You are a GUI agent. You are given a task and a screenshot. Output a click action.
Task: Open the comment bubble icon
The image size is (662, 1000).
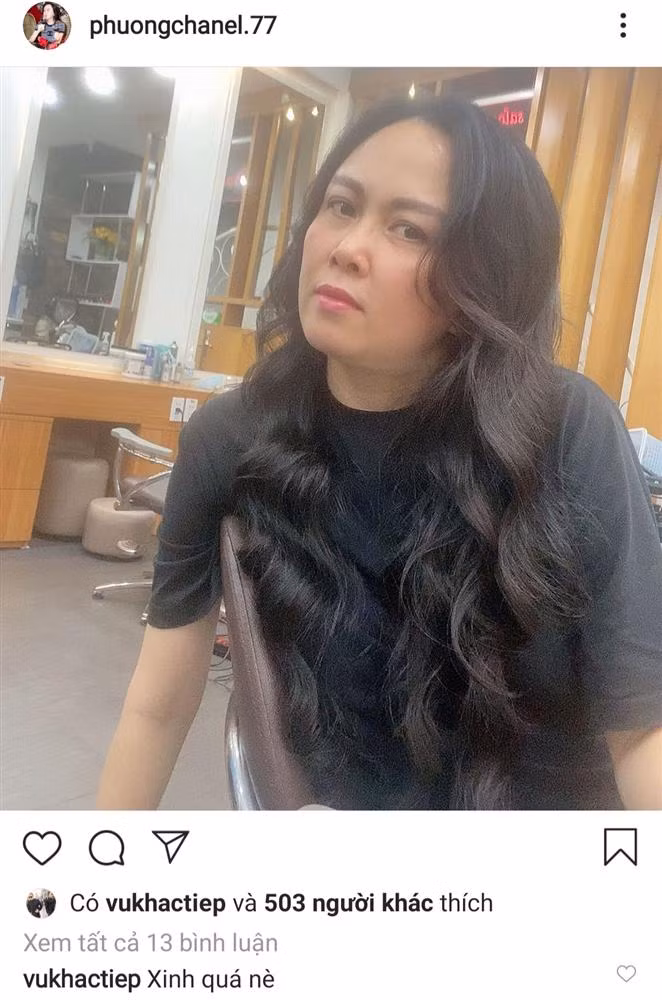click(x=106, y=847)
